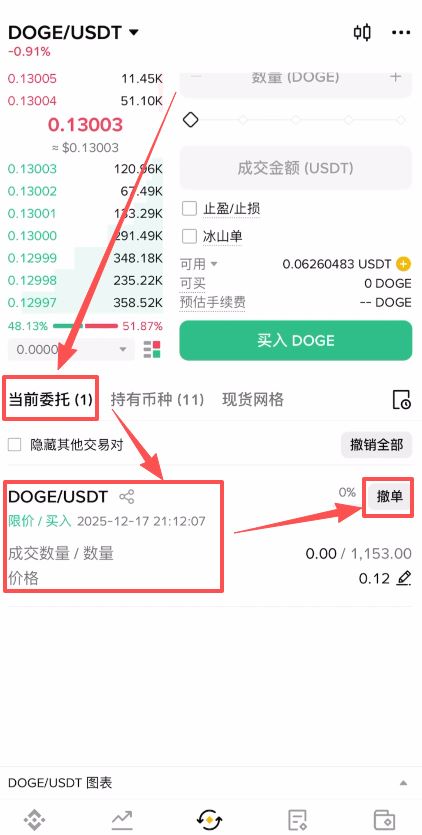Expand the DOGE/USDT 图表 panel

[211, 783]
